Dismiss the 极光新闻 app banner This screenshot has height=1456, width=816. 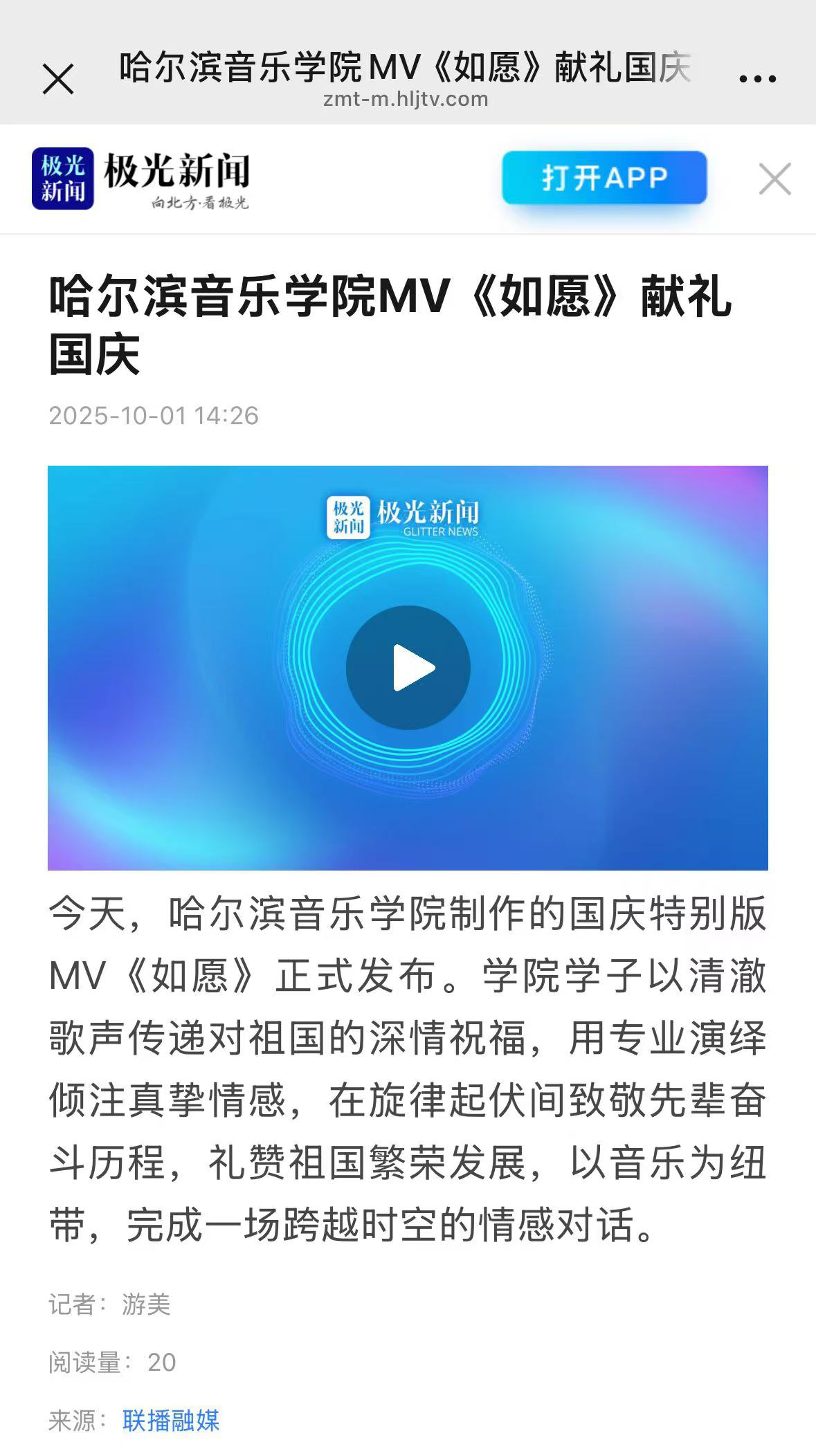774,179
